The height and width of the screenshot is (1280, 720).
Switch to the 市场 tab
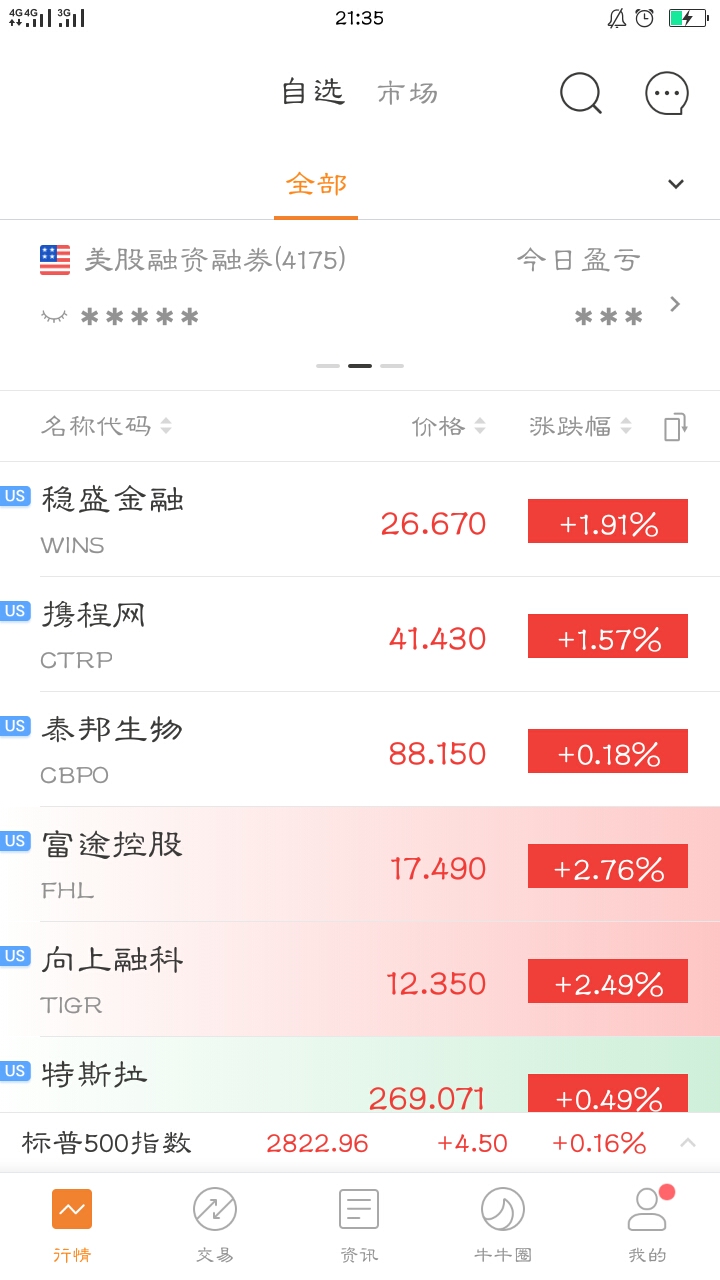[408, 93]
